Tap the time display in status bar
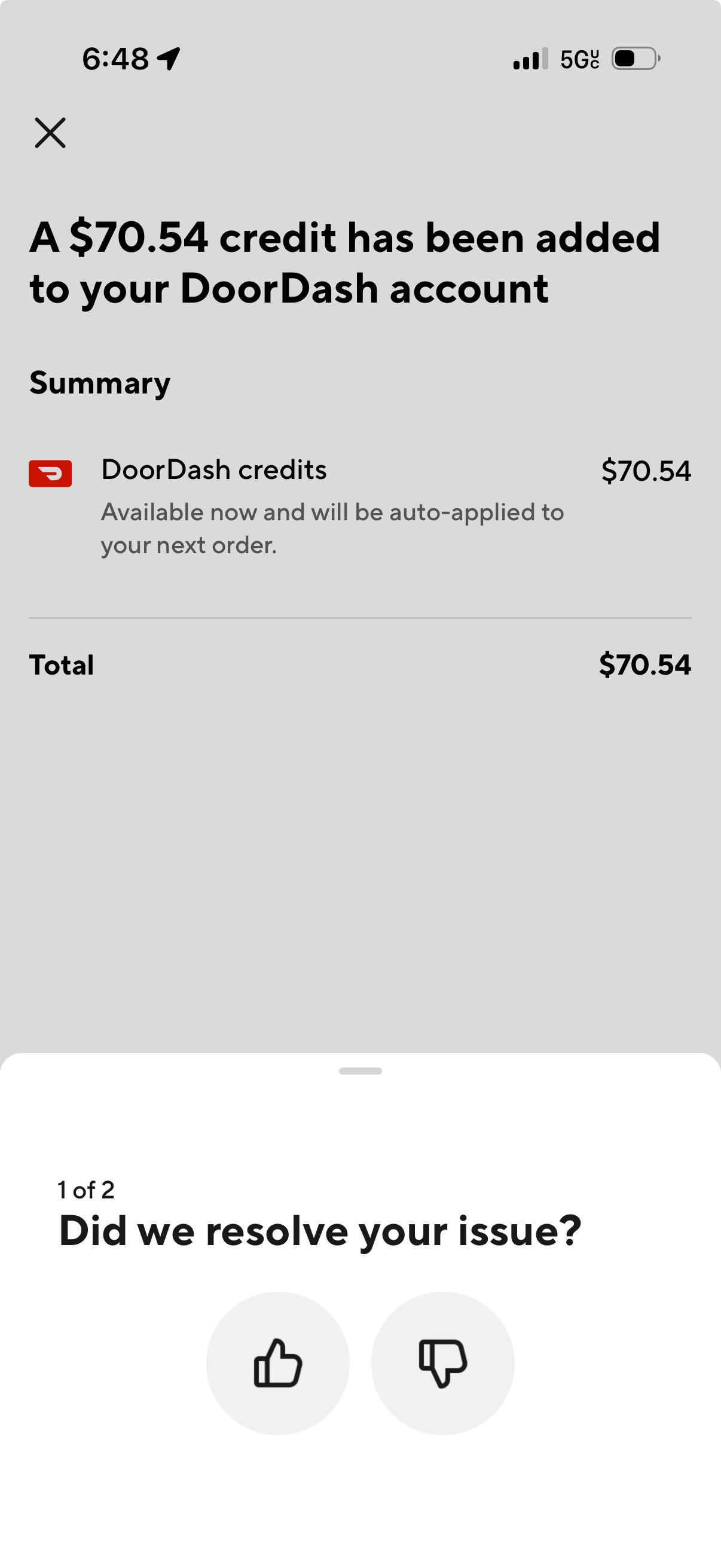Viewport: 721px width, 1568px height. tap(115, 58)
